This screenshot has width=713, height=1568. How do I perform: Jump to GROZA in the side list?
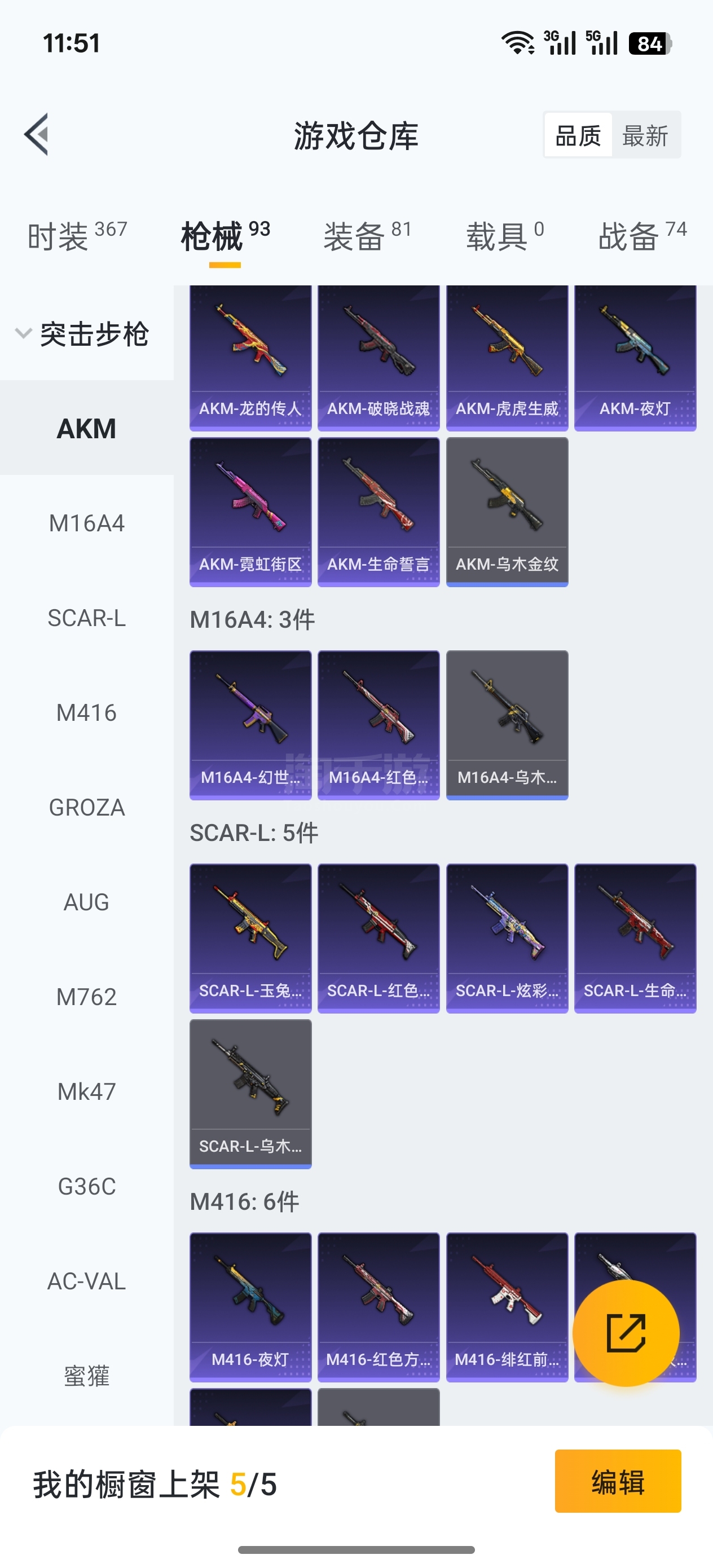point(86,808)
